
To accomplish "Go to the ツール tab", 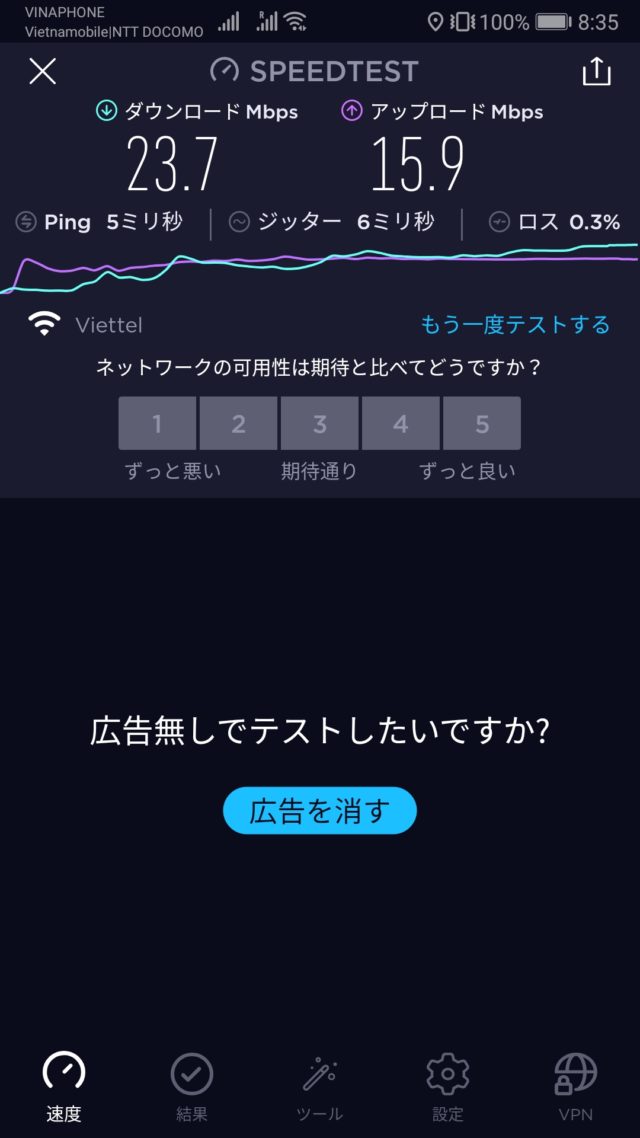I will point(320,1086).
